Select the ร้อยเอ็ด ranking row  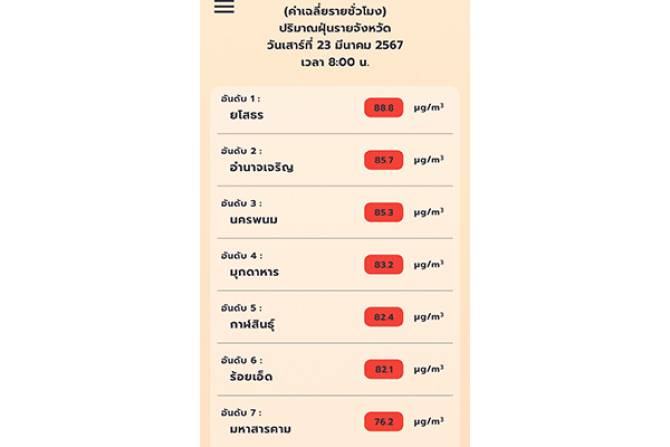pyautogui.click(x=333, y=369)
